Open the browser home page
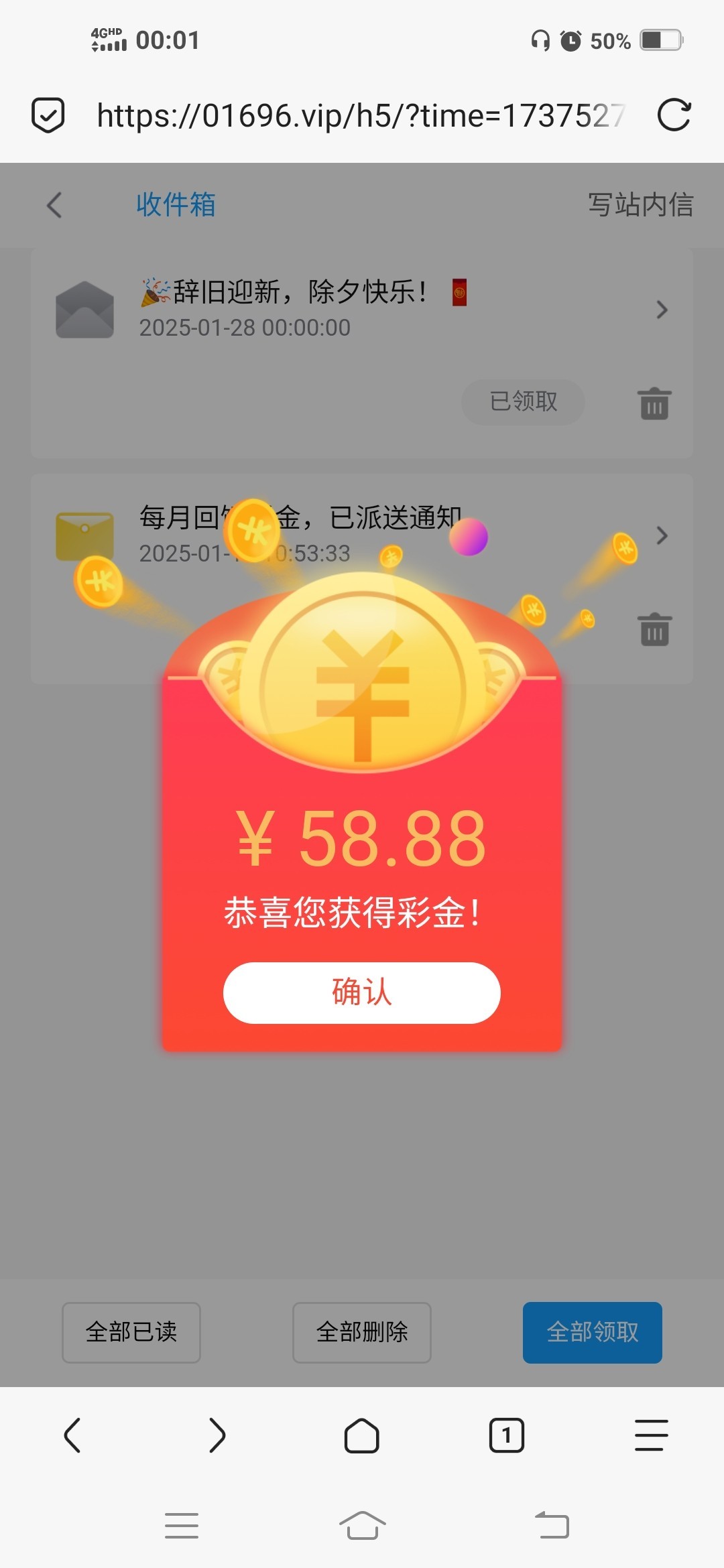This screenshot has width=724, height=1568. [362, 1435]
